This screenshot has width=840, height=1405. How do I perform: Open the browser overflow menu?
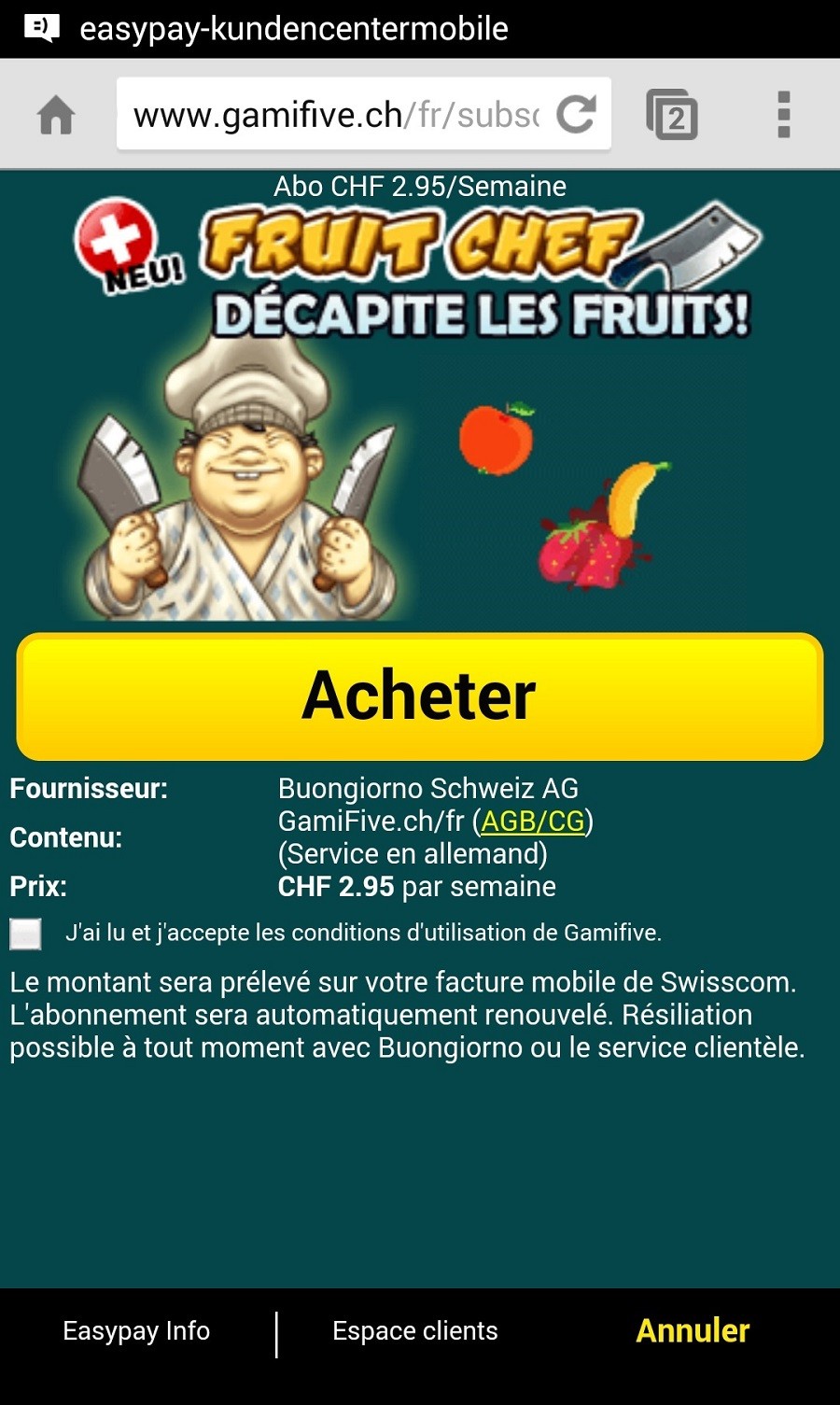(x=783, y=115)
